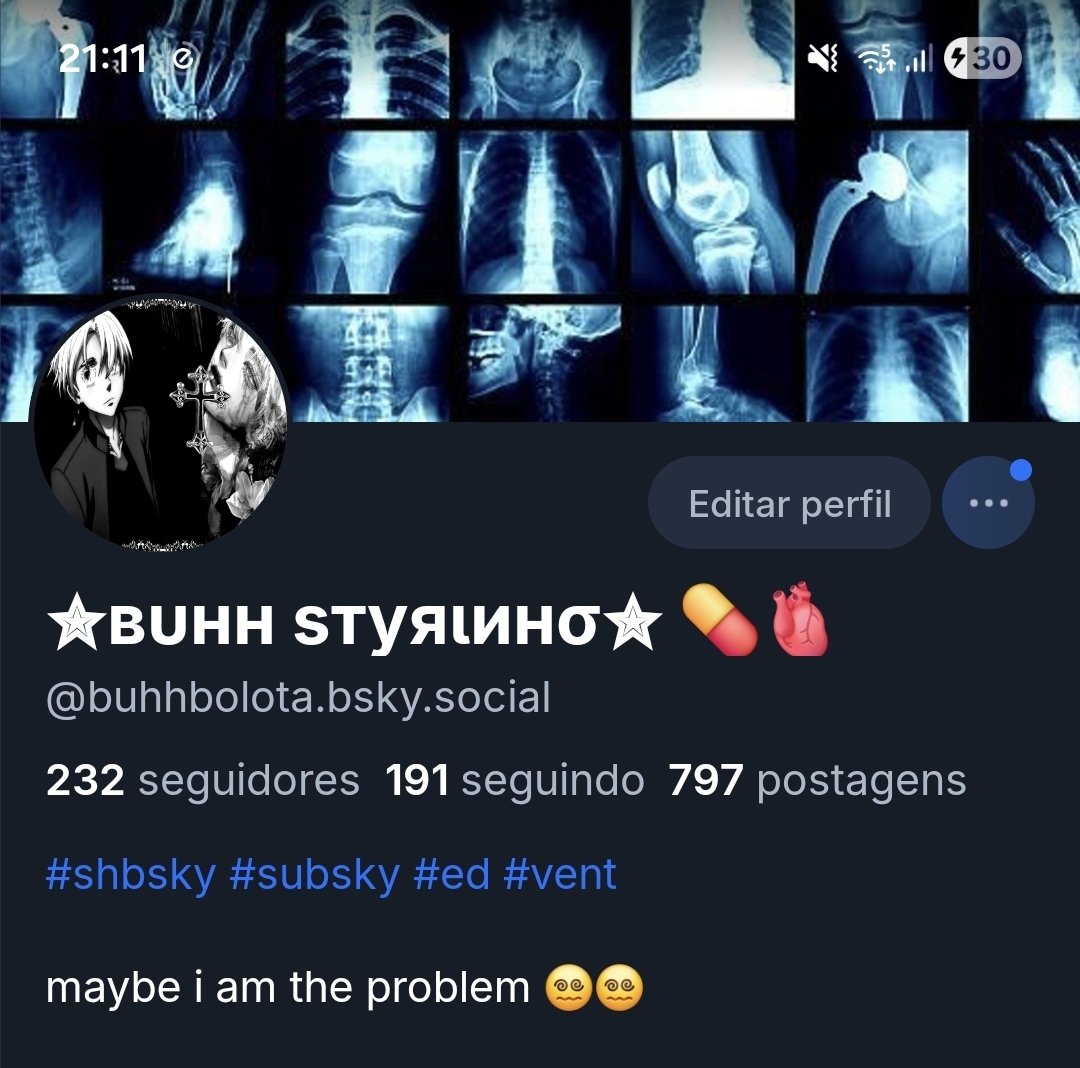Open the 232 seguidores list
This screenshot has height=1068, width=1080.
coord(203,780)
